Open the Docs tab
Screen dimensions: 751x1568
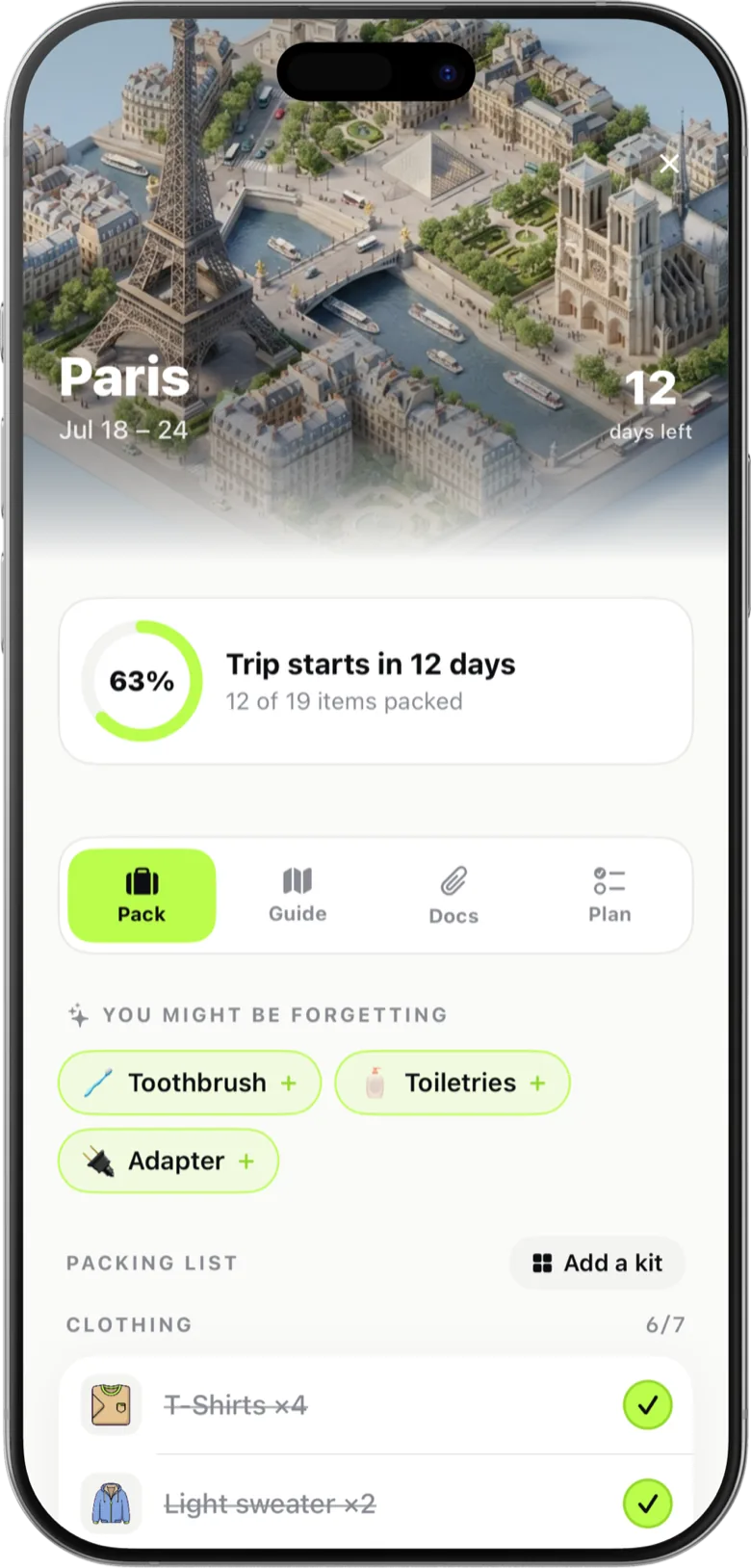point(453,896)
